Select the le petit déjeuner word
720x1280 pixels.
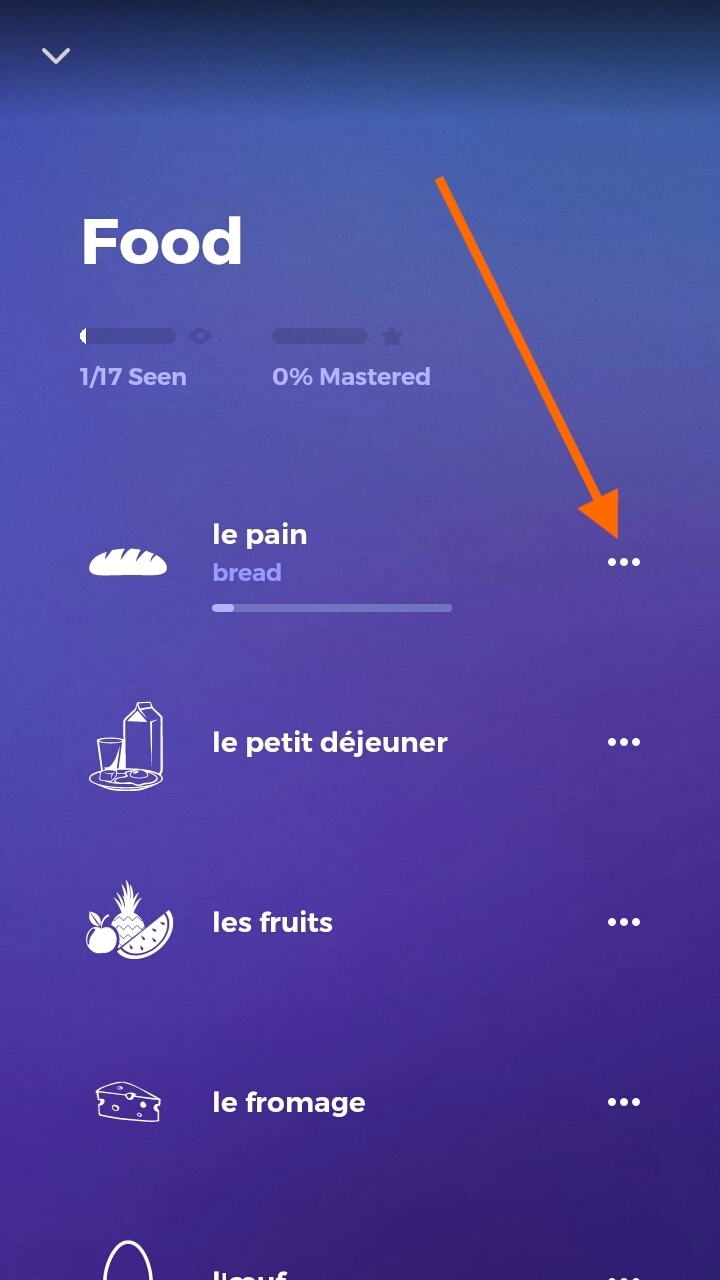click(329, 742)
